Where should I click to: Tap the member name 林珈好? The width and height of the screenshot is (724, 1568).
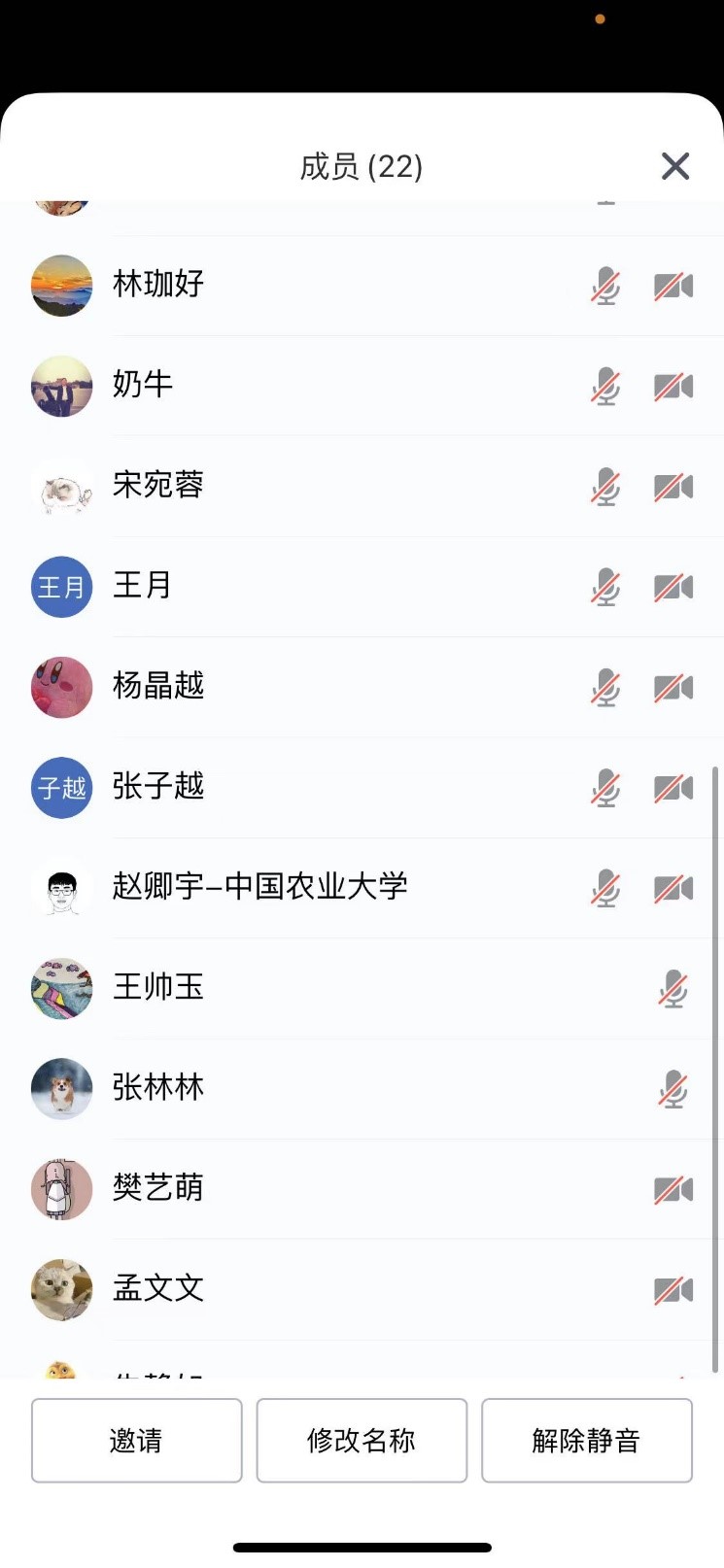[x=155, y=286]
